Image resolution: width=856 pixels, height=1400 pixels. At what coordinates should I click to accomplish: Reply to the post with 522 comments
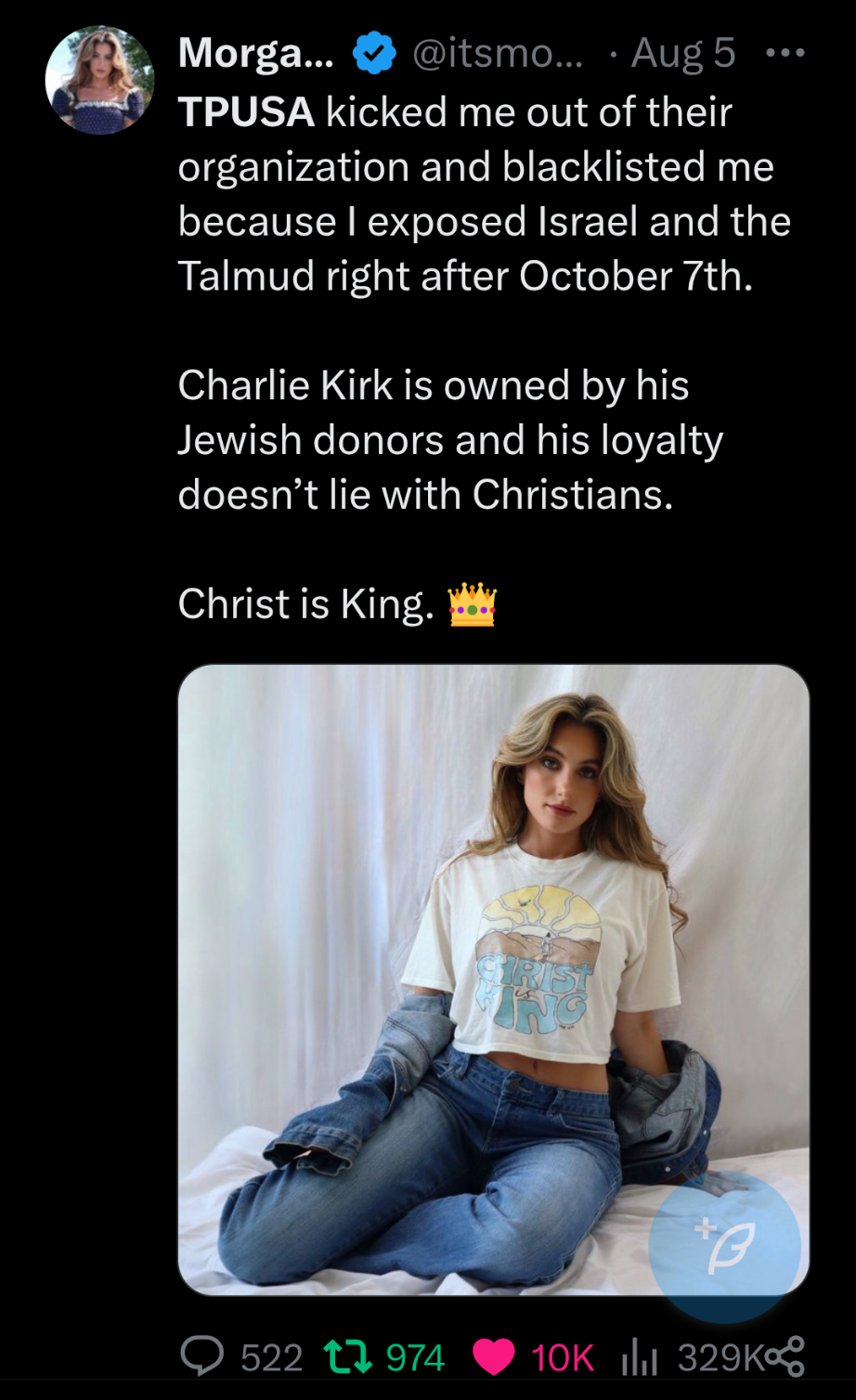pos(202,1357)
